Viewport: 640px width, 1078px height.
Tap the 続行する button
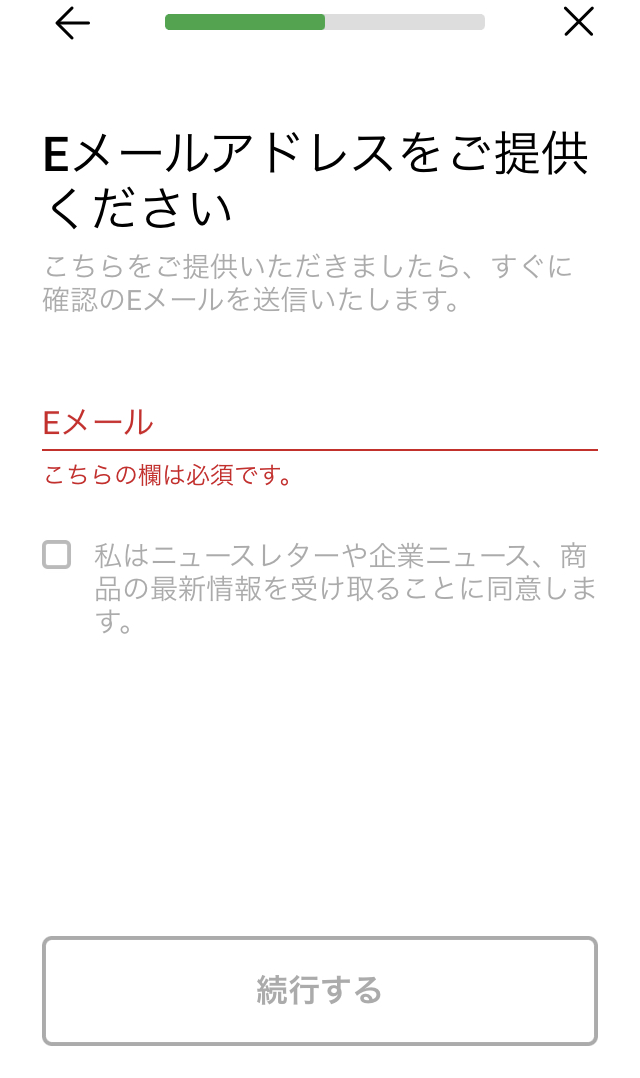click(x=319, y=991)
